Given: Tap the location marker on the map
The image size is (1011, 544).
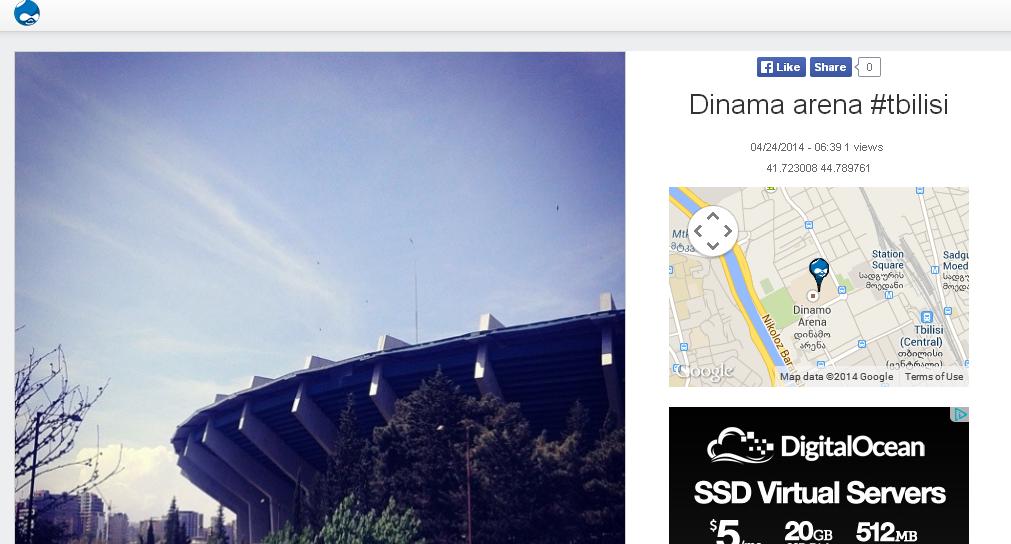Looking at the screenshot, I should click(x=819, y=272).
